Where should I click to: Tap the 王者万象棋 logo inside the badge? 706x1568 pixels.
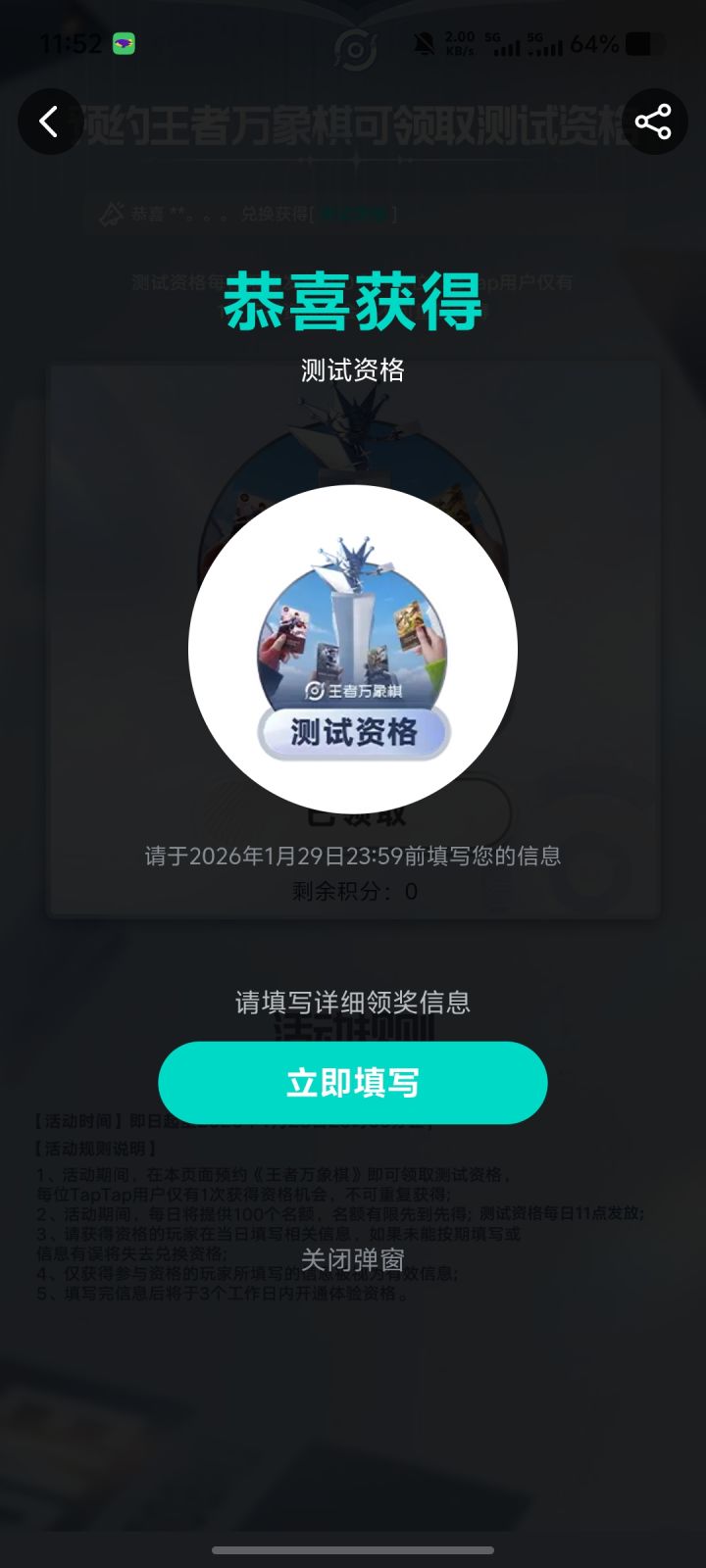(355, 690)
